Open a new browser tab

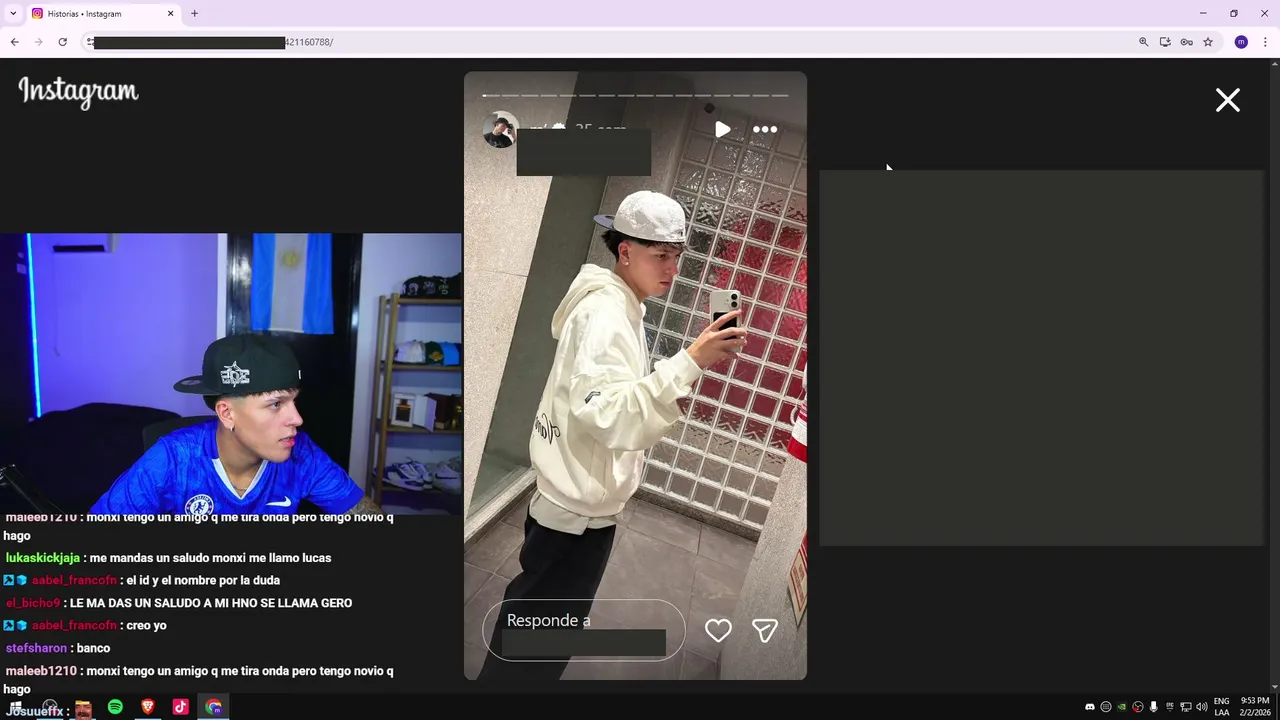point(194,14)
